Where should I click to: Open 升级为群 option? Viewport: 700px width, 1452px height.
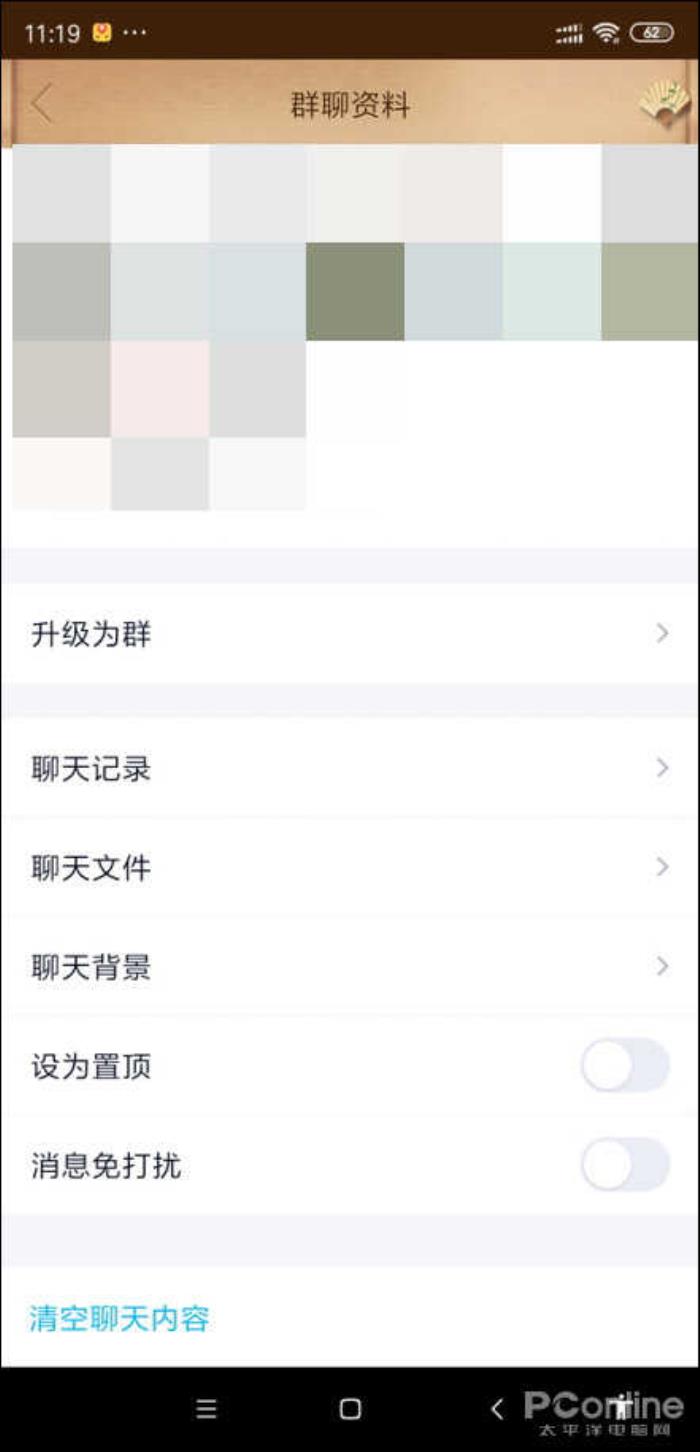pyautogui.click(x=350, y=634)
